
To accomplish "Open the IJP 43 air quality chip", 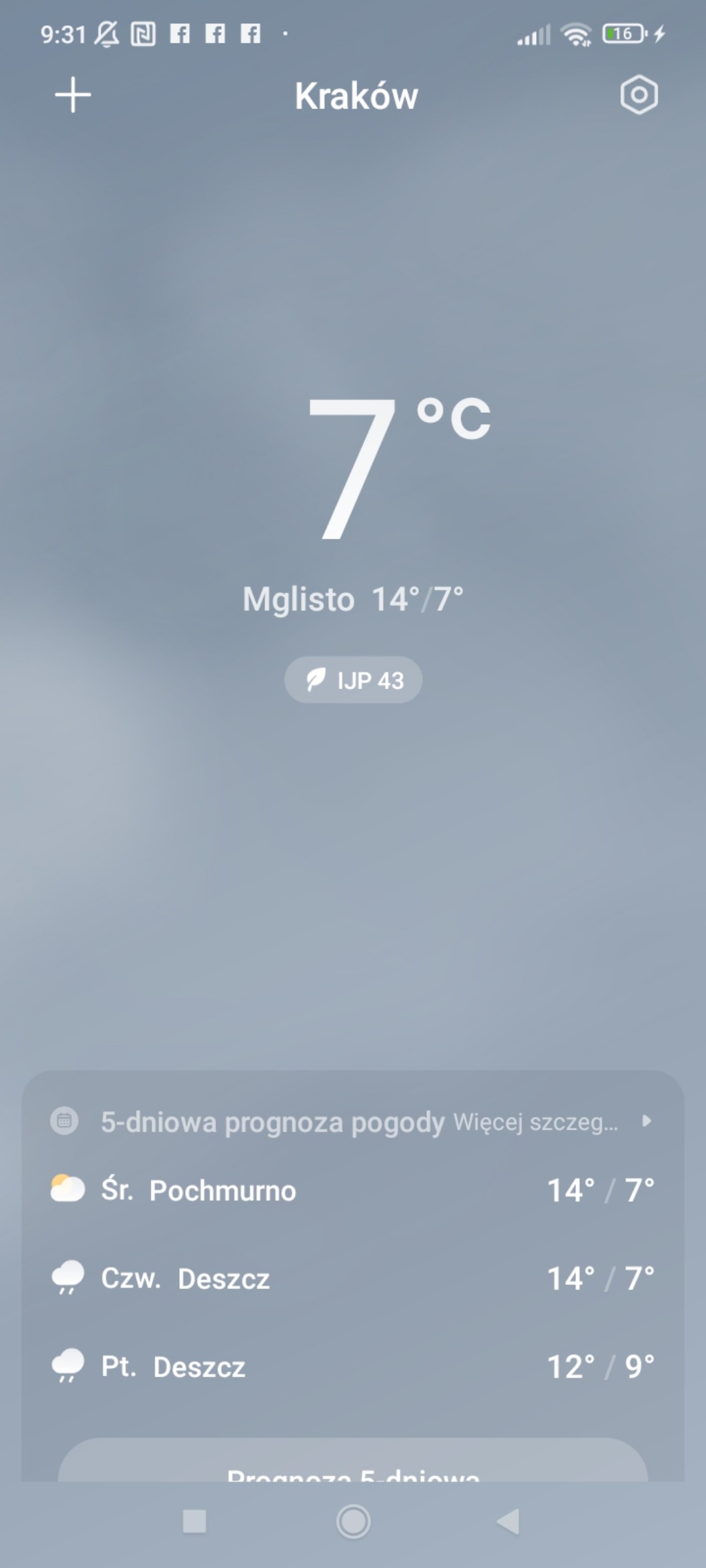I will pyautogui.click(x=353, y=680).
